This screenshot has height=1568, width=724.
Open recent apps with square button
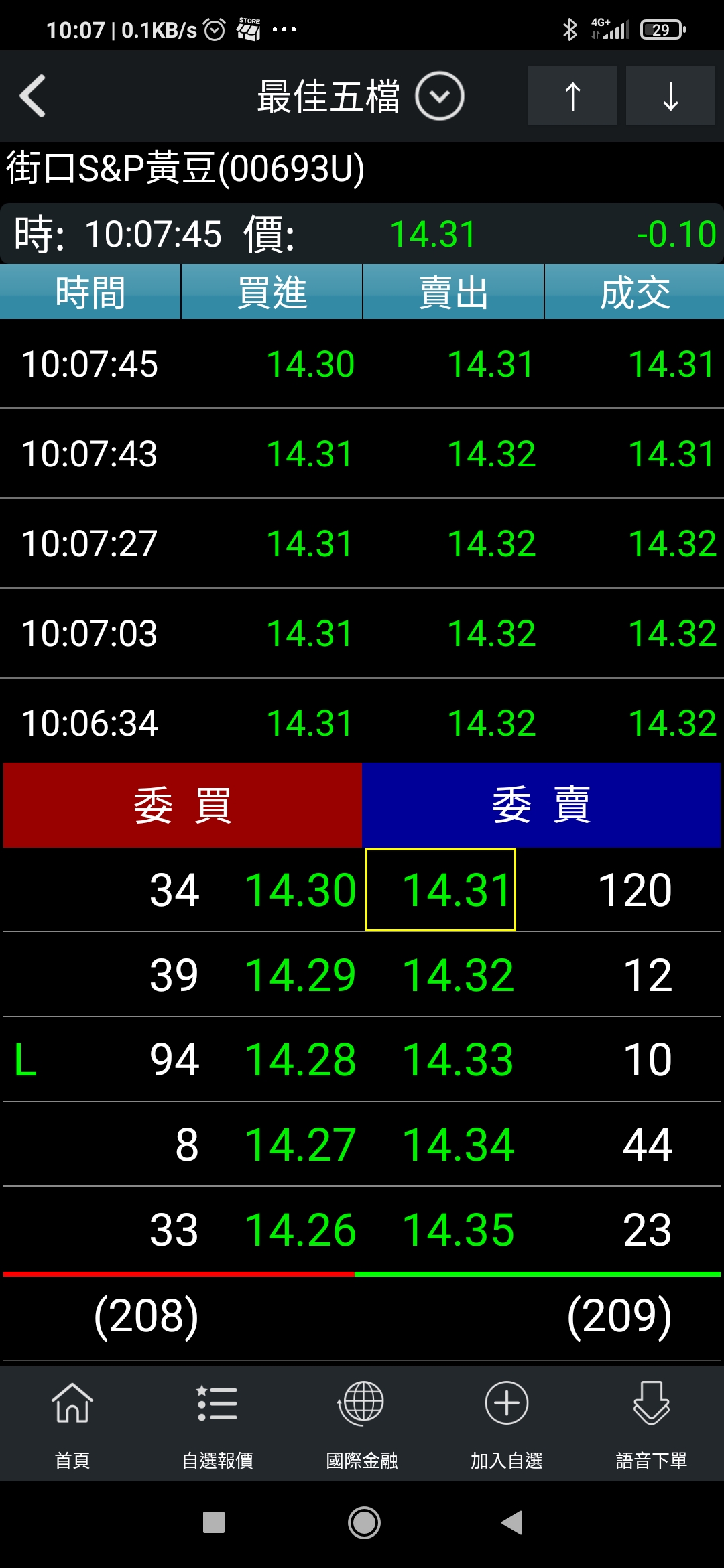click(214, 1523)
